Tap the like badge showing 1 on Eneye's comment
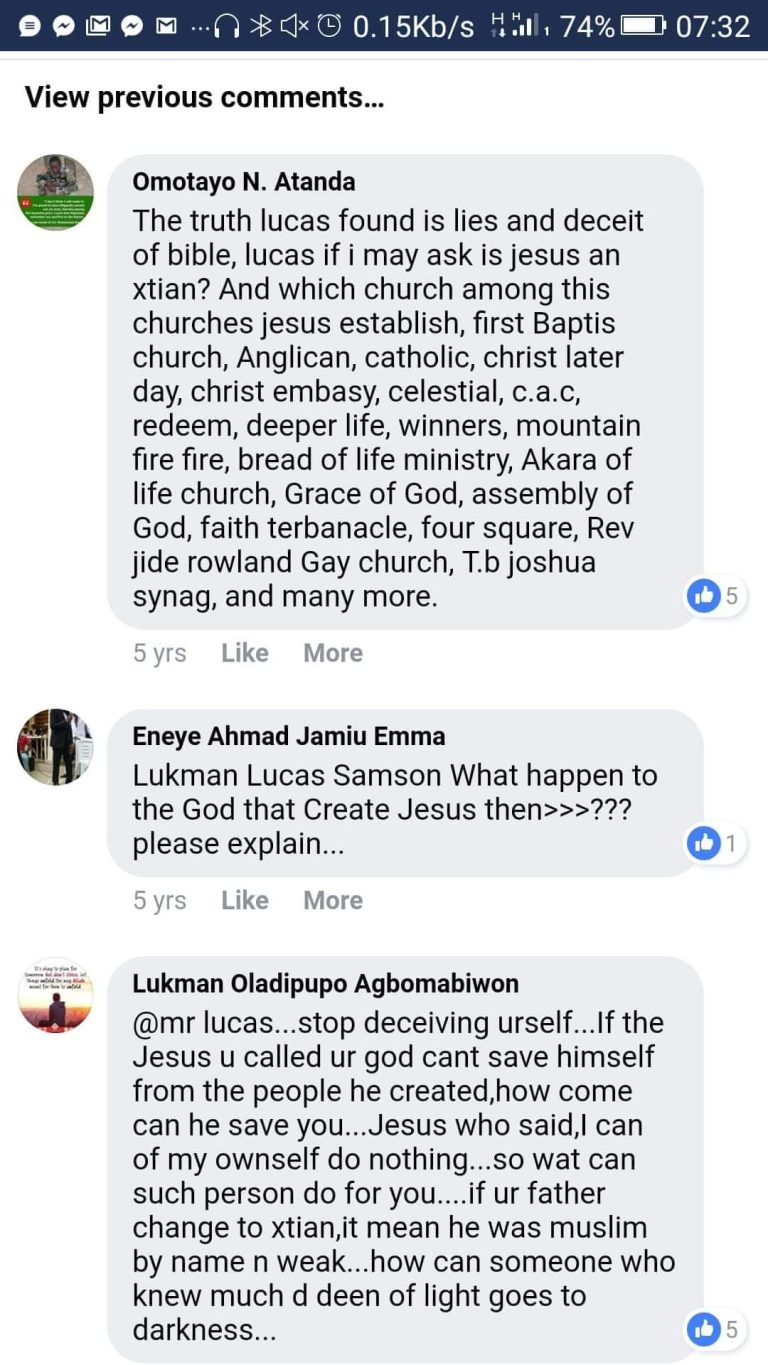The image size is (768, 1365). [714, 843]
